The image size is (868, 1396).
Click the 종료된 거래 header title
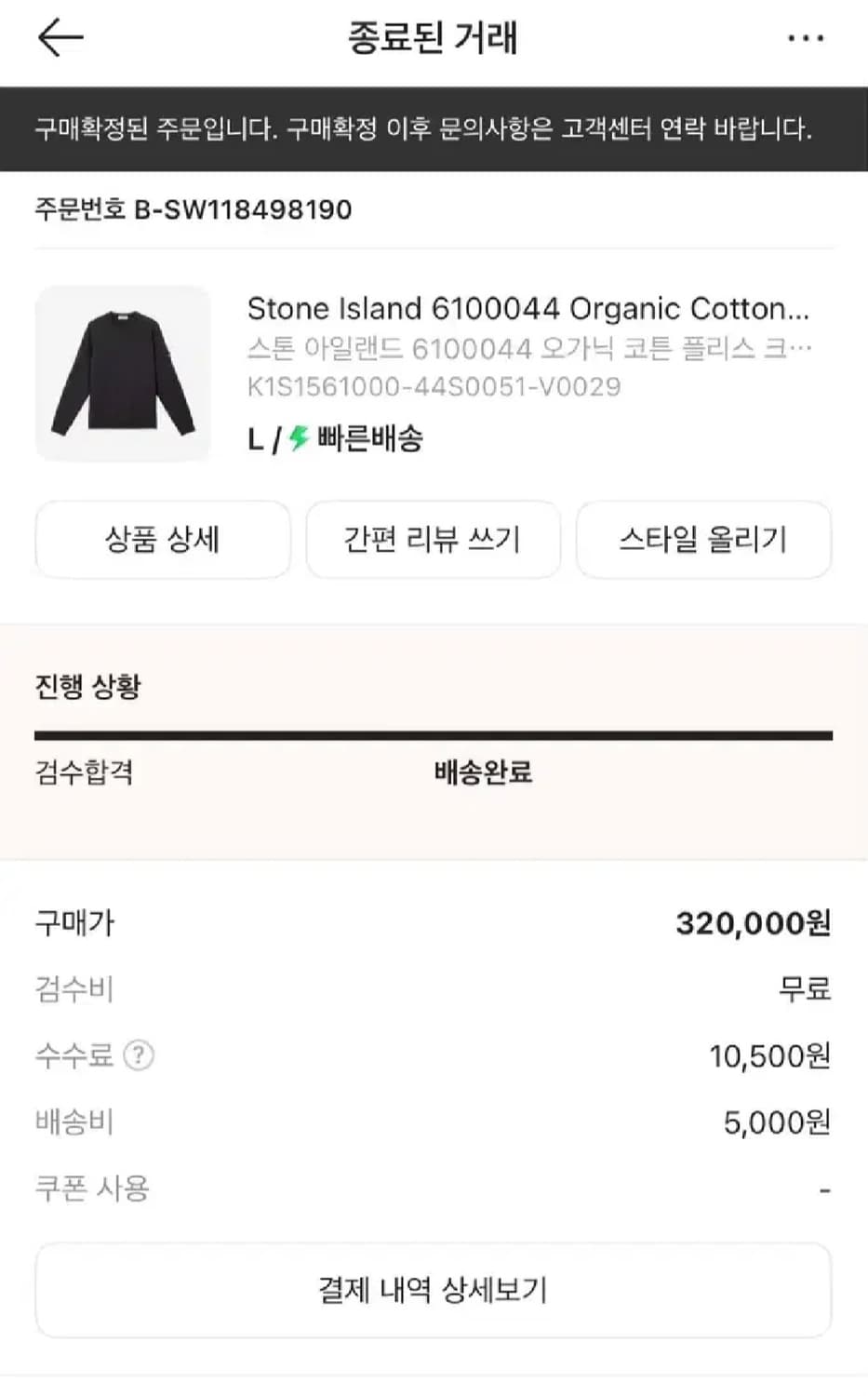coord(434,37)
